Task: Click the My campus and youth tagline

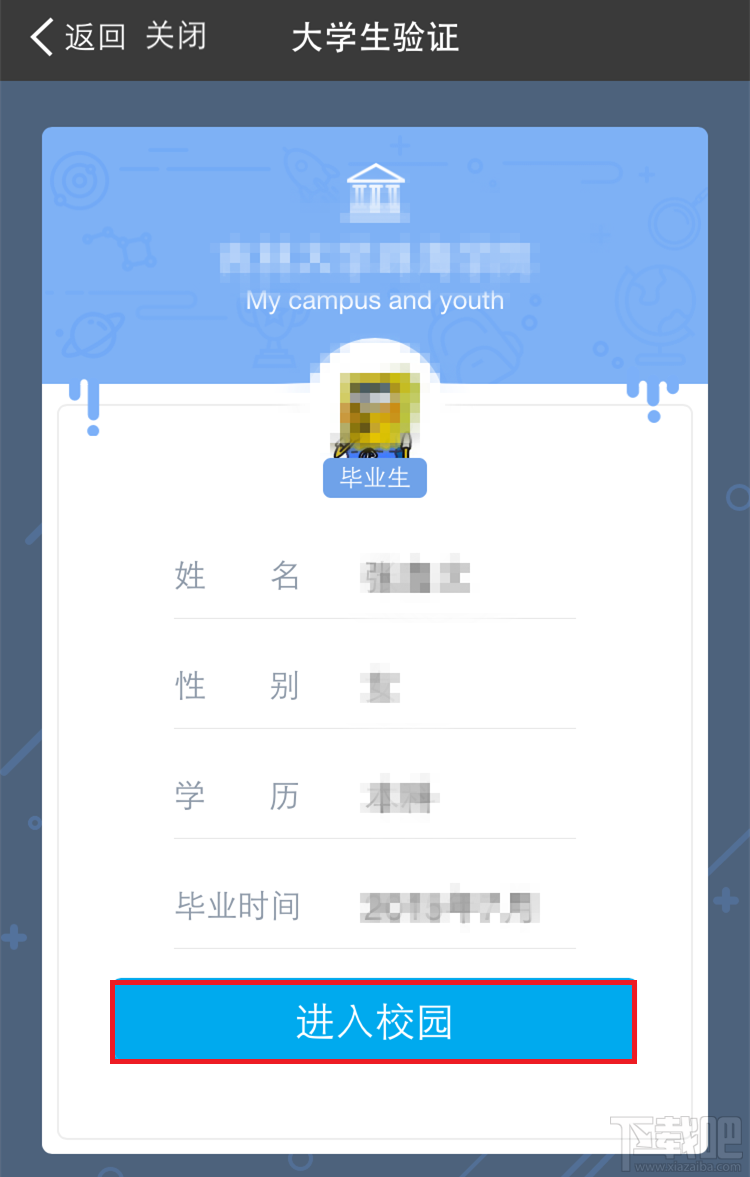Action: pos(374,300)
